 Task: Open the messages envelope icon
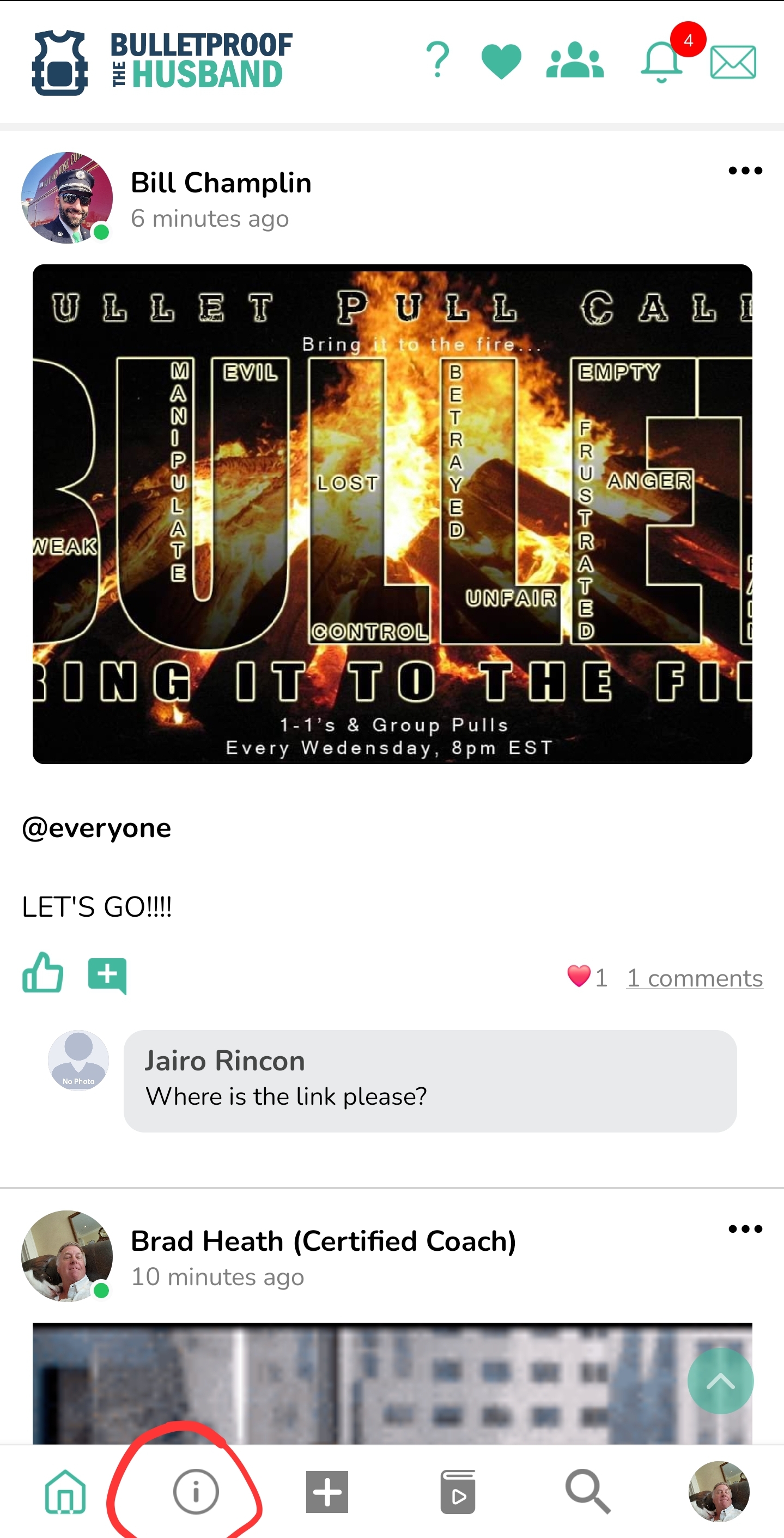[733, 62]
